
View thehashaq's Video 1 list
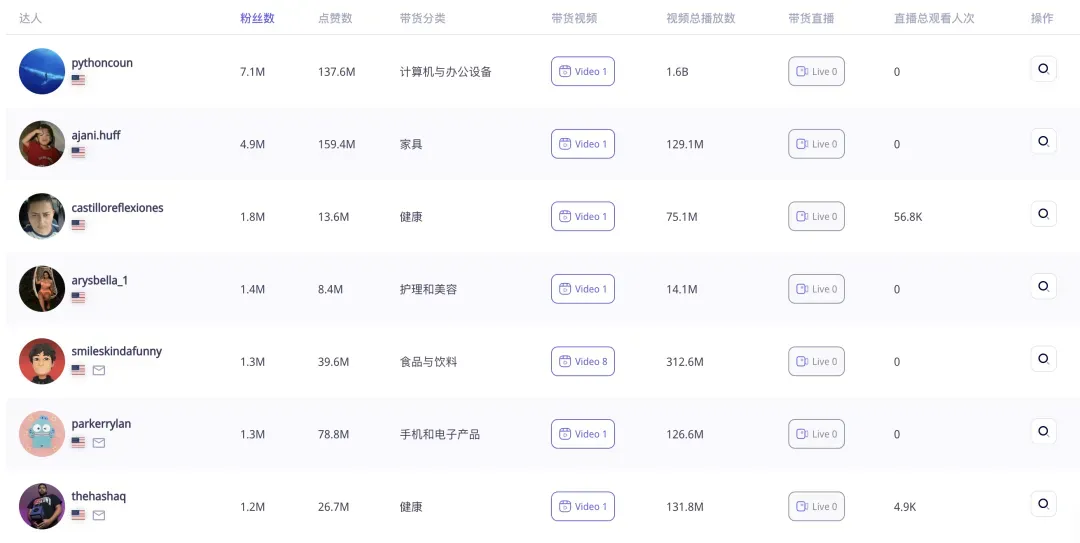point(582,507)
